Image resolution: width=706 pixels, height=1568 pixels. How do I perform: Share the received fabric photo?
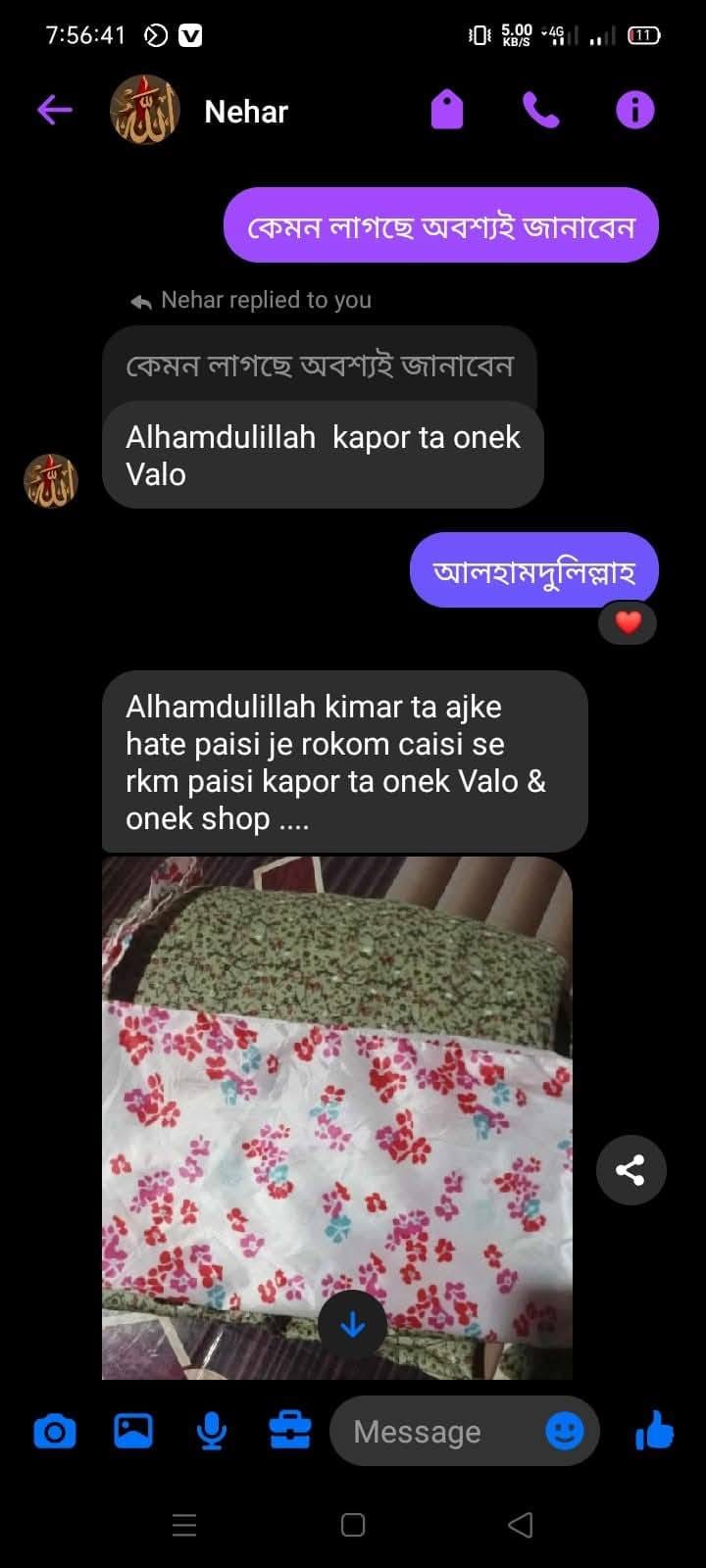tap(630, 1169)
